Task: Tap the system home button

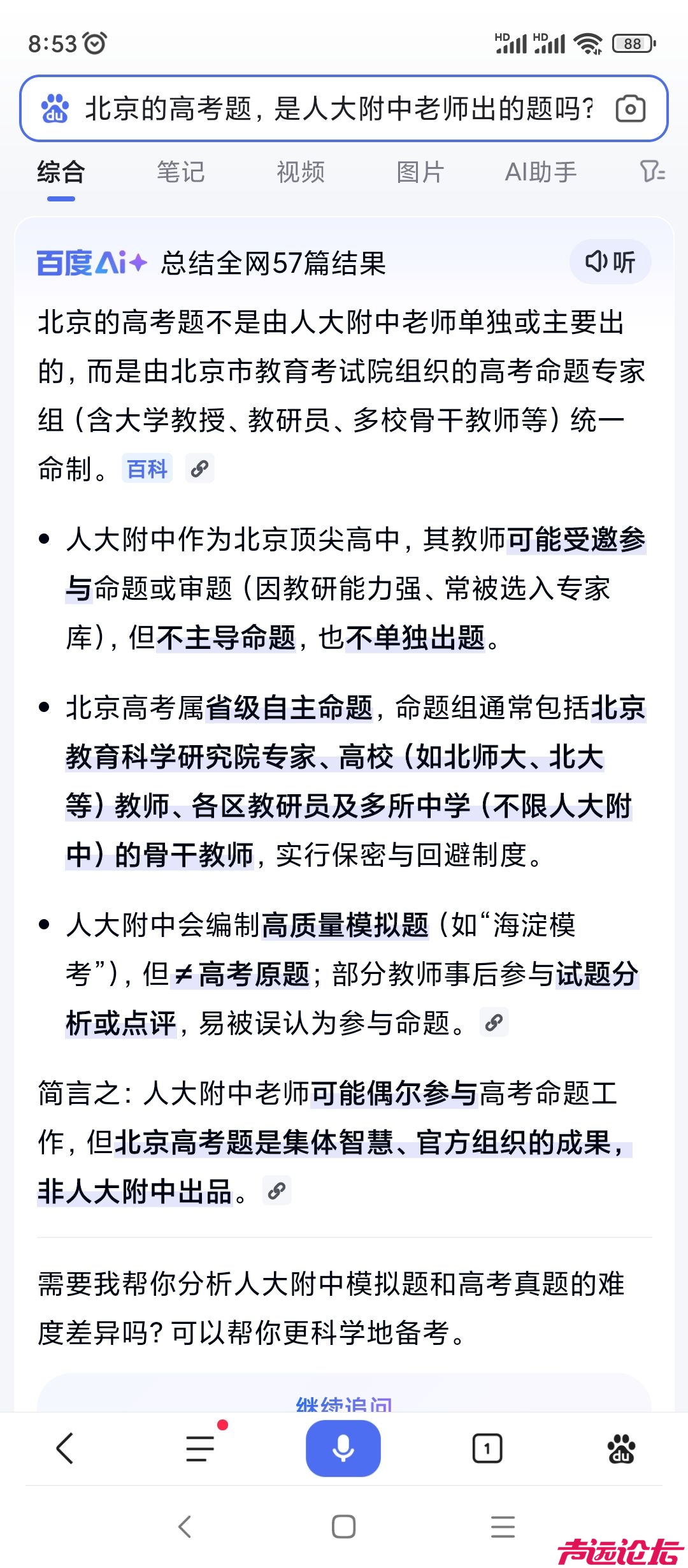Action: click(x=344, y=1527)
